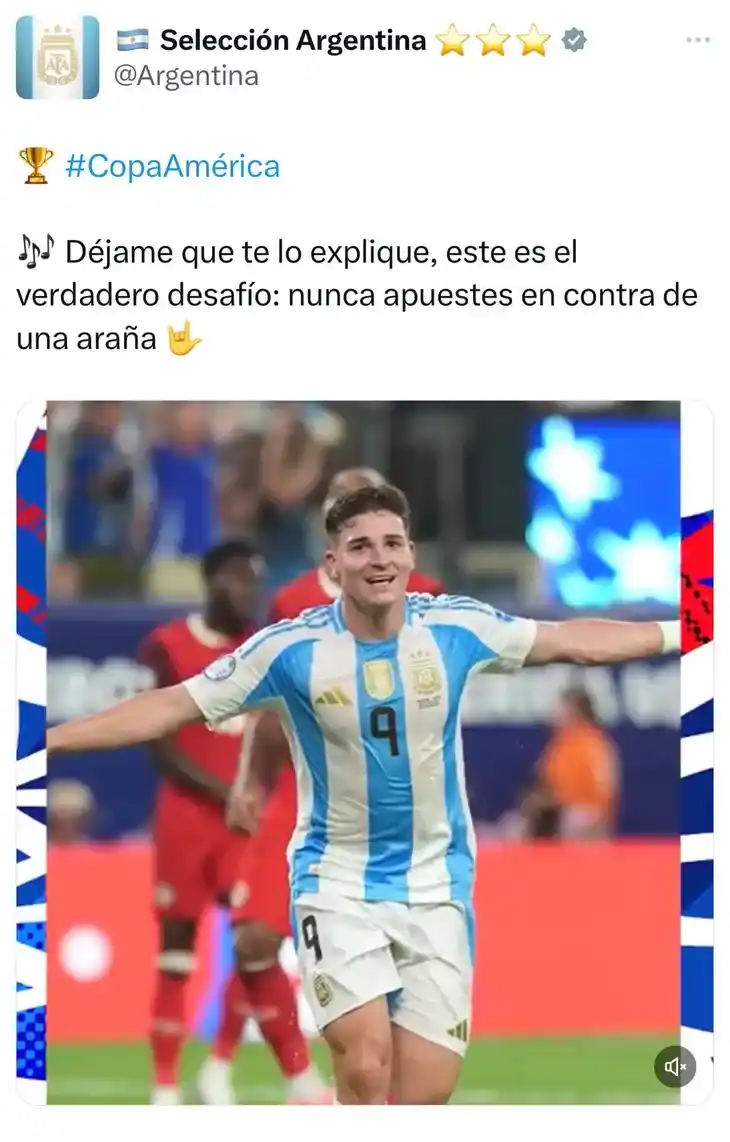This screenshot has height=1142, width=730.
Task: Click the Julián Álvarez celebration video
Action: coord(365,750)
